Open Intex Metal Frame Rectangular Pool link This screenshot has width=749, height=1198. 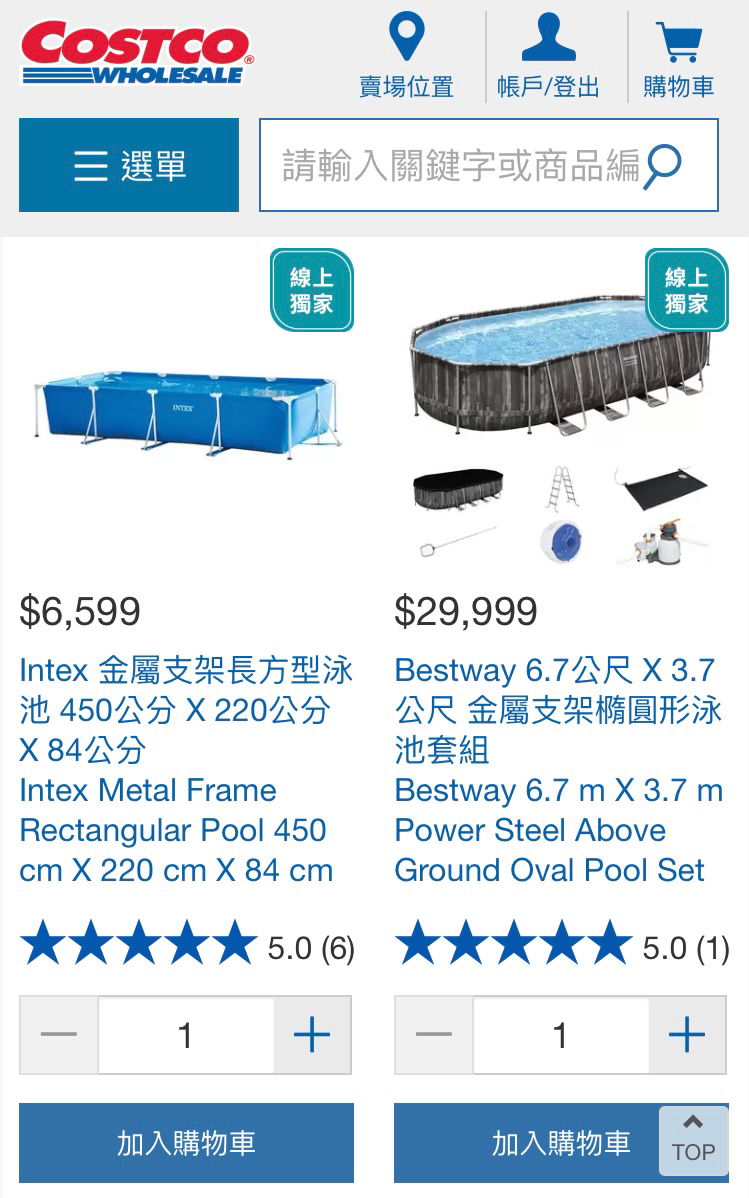click(186, 770)
